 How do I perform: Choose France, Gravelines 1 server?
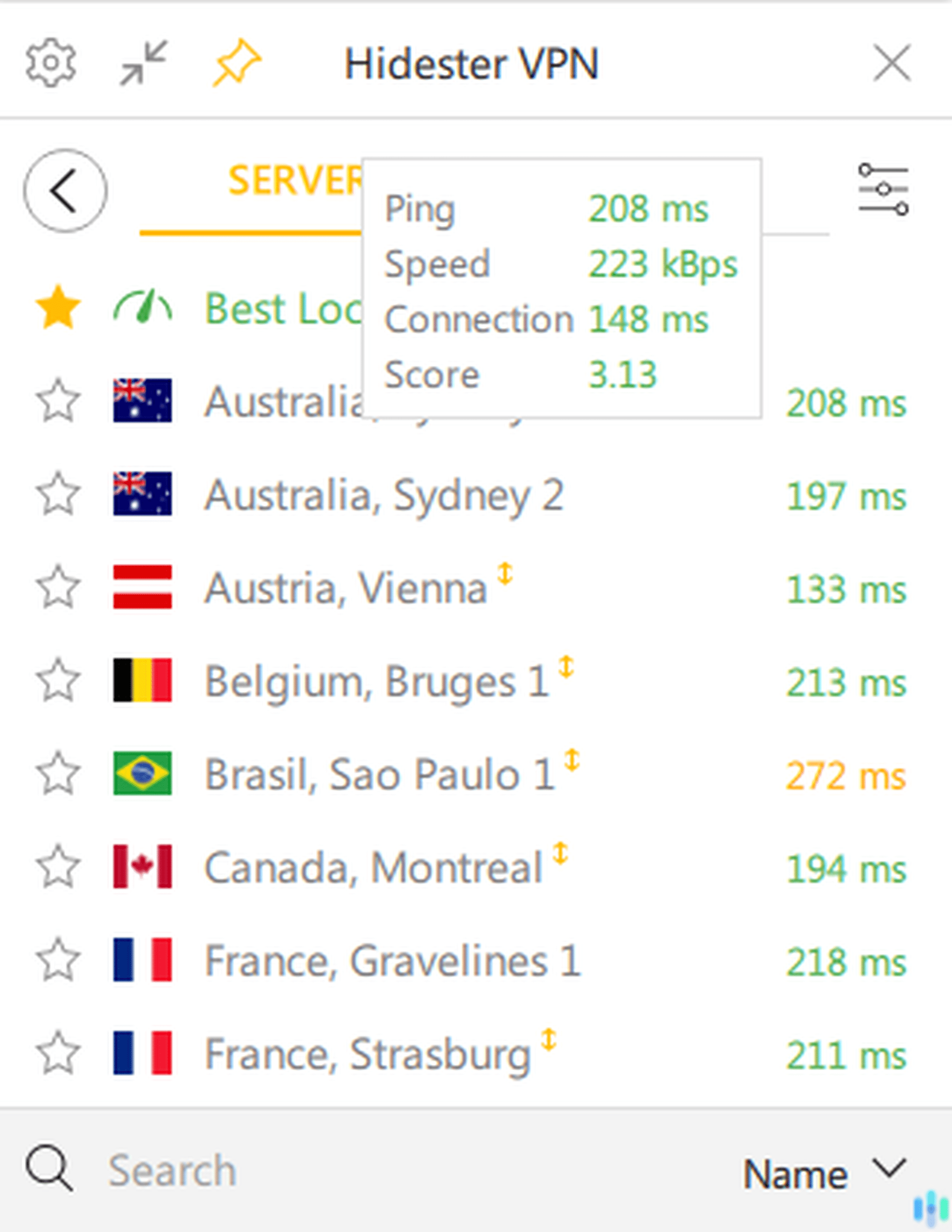tap(392, 961)
